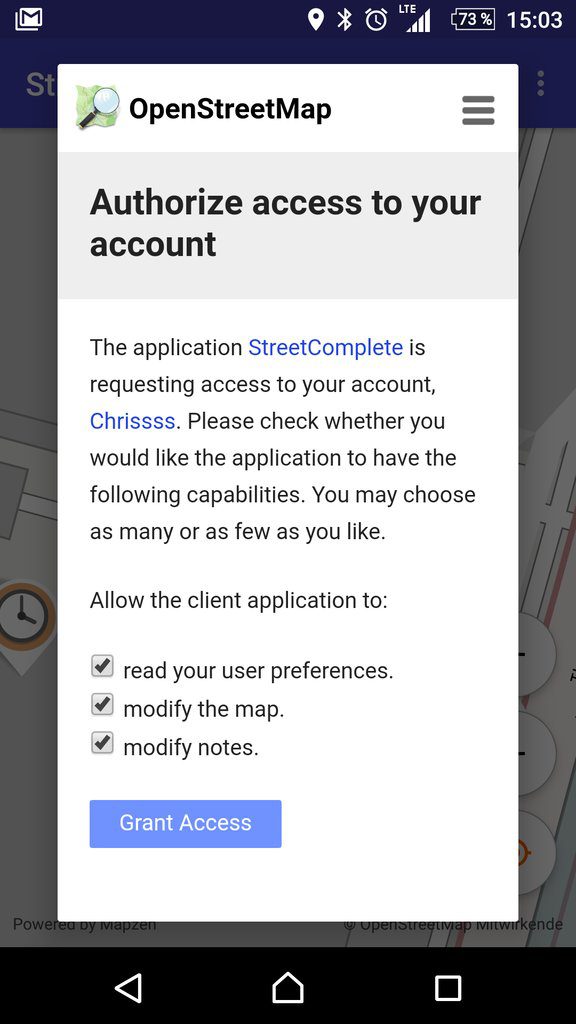Go to the home screen
Viewport: 576px width, 1024px height.
tap(288, 987)
